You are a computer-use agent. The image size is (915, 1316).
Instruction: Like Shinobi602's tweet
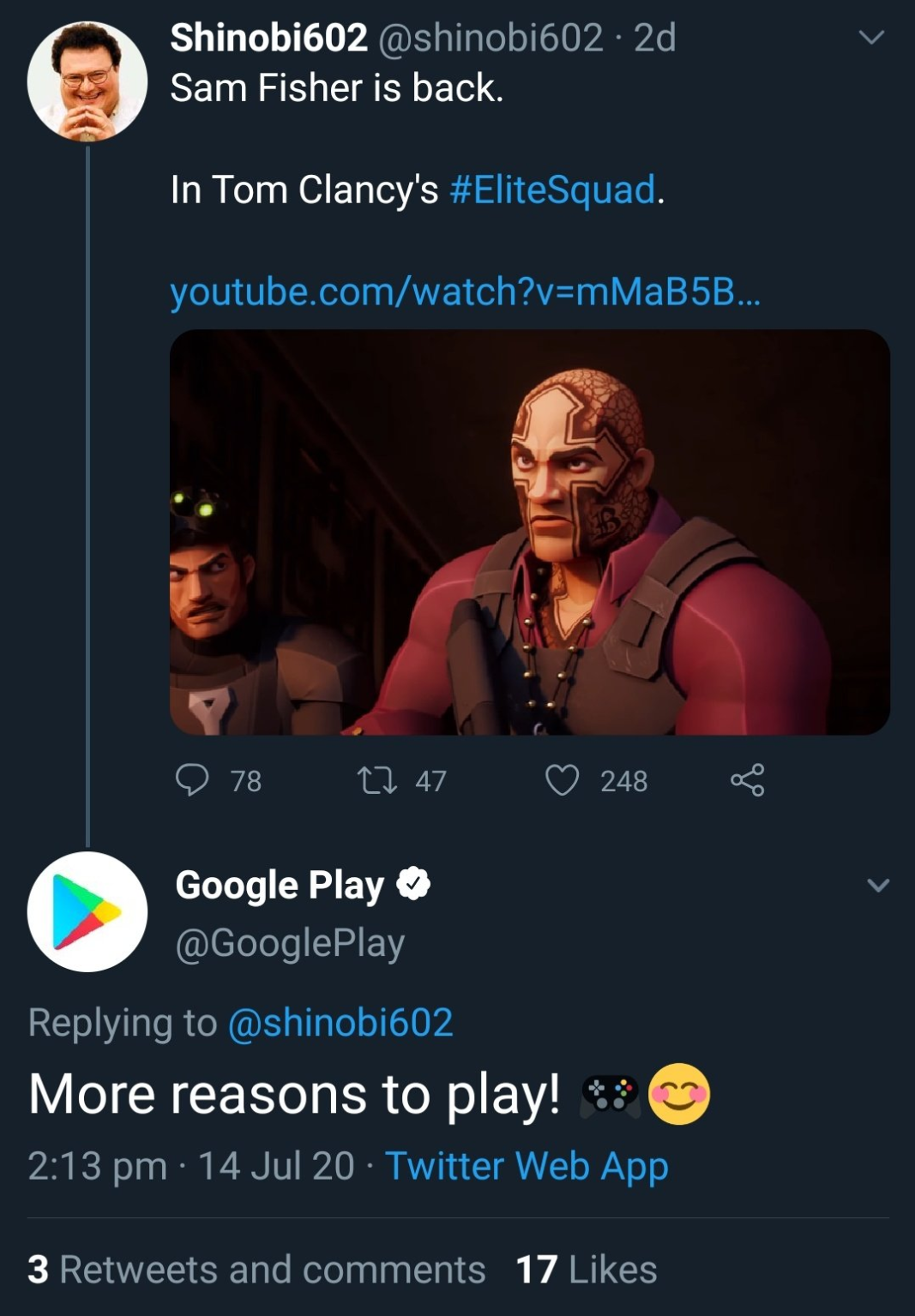point(562,780)
